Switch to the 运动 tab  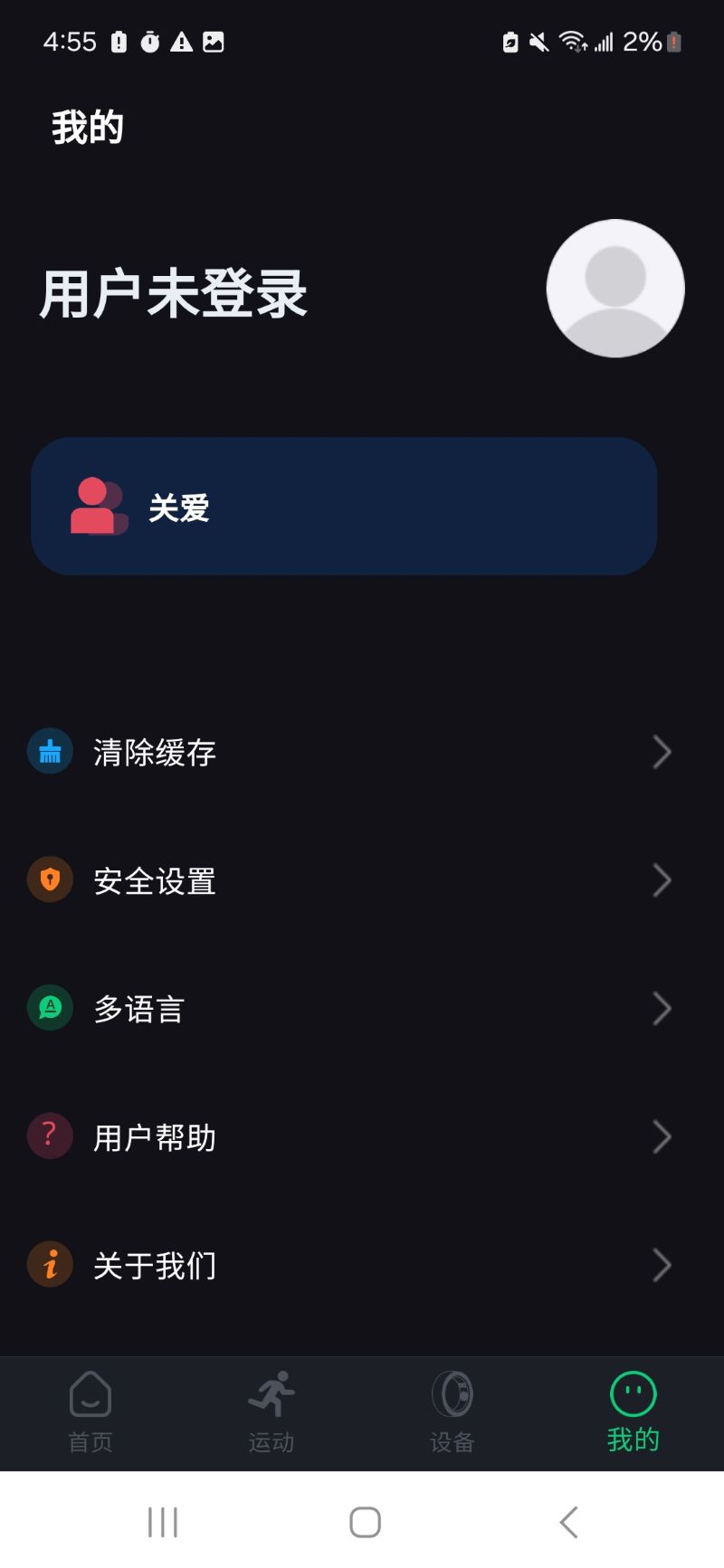click(271, 1411)
